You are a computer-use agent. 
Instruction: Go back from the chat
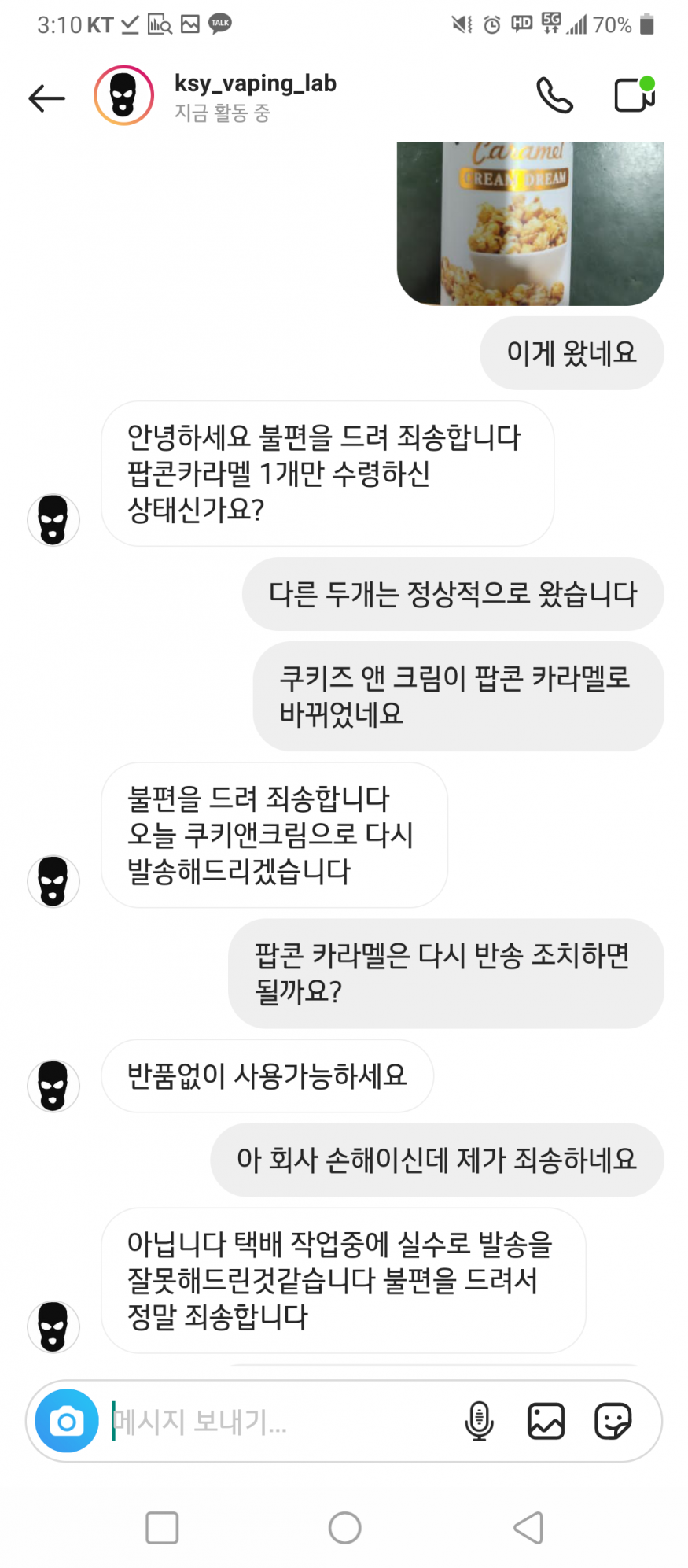coord(46,98)
